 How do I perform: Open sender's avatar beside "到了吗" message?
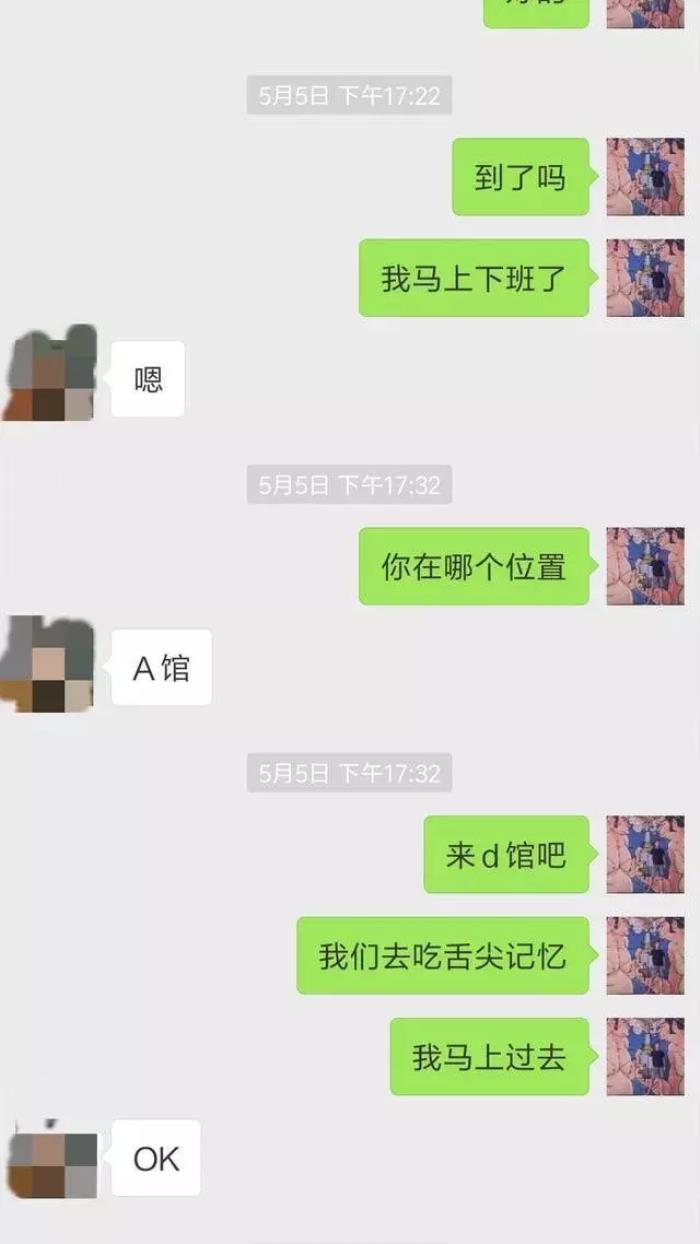pyautogui.click(x=645, y=177)
